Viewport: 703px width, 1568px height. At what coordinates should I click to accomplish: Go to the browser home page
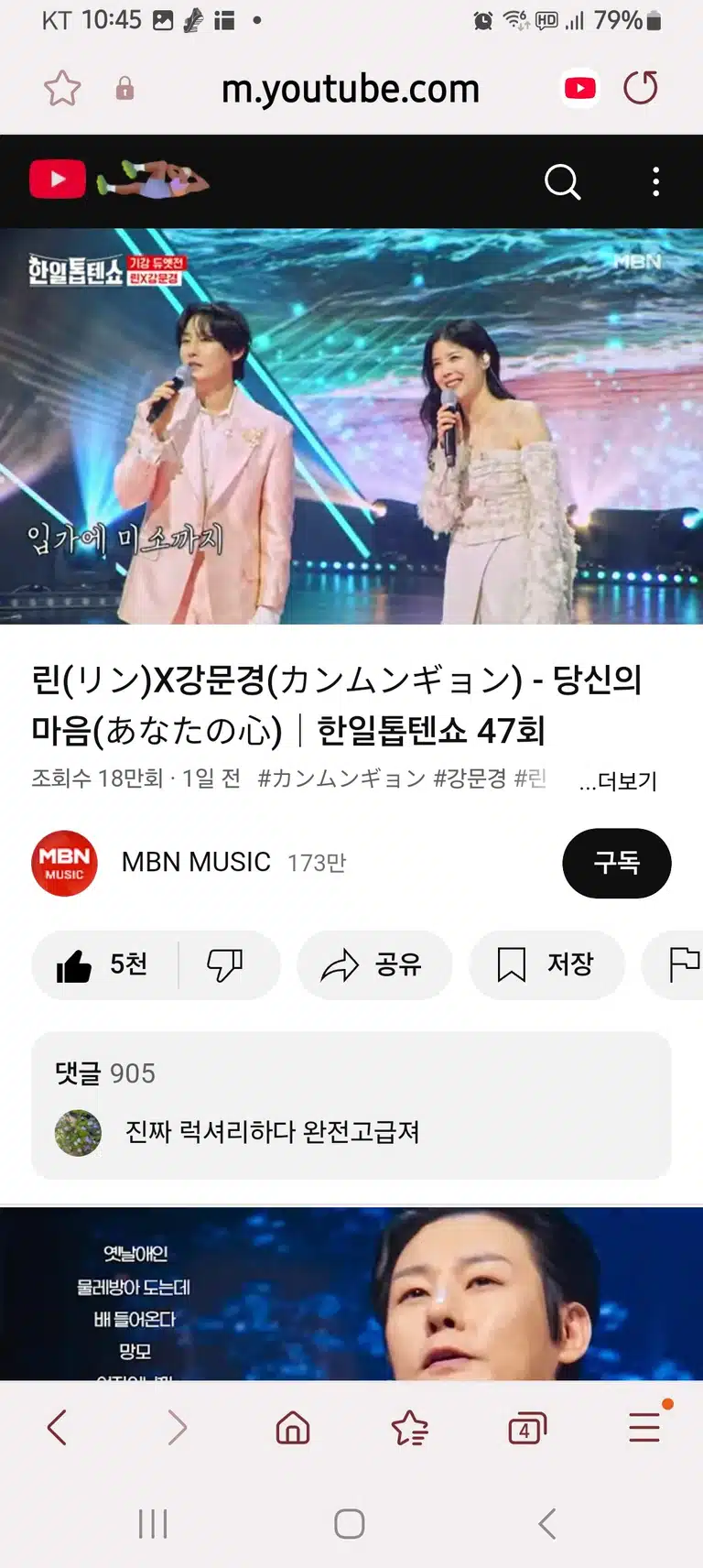pos(293,1427)
